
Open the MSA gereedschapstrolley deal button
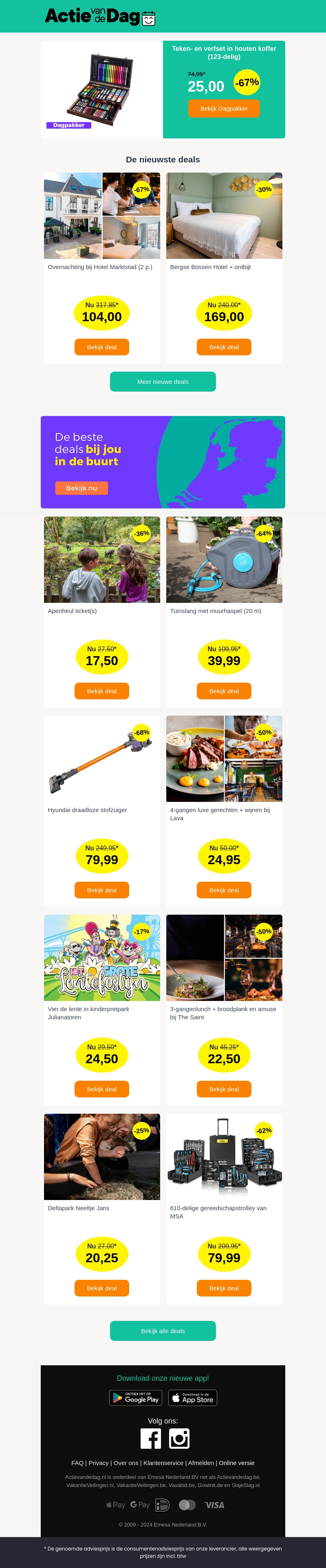224,1288
